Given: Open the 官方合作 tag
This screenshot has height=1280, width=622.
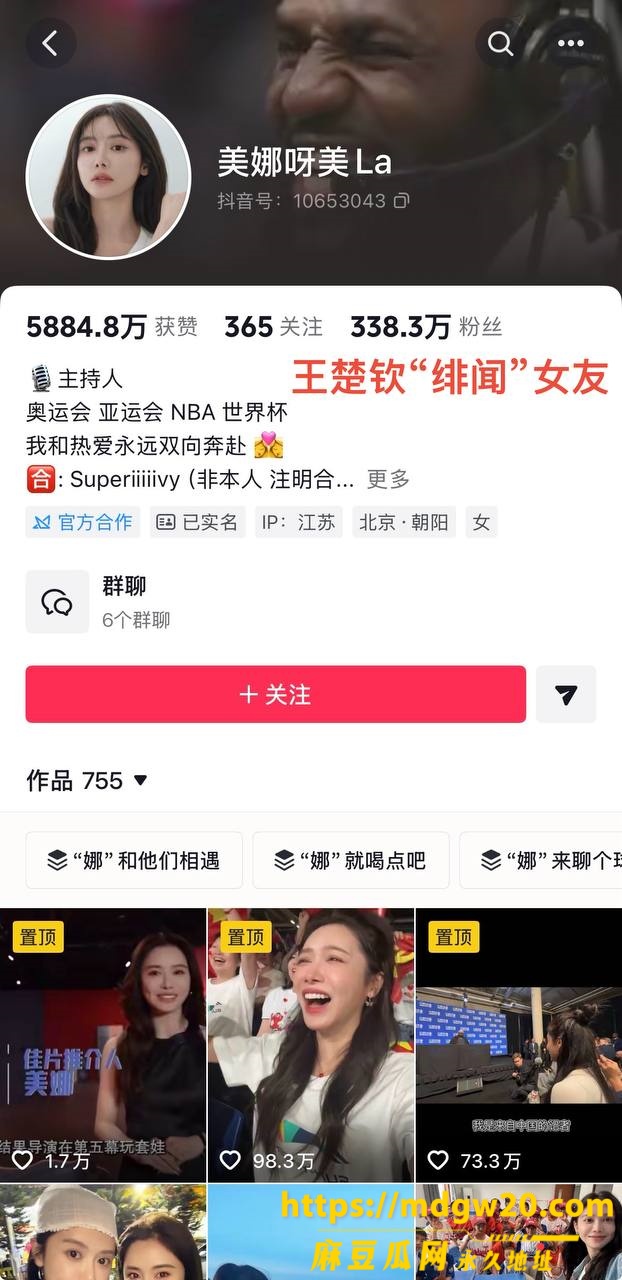Looking at the screenshot, I should tap(84, 522).
